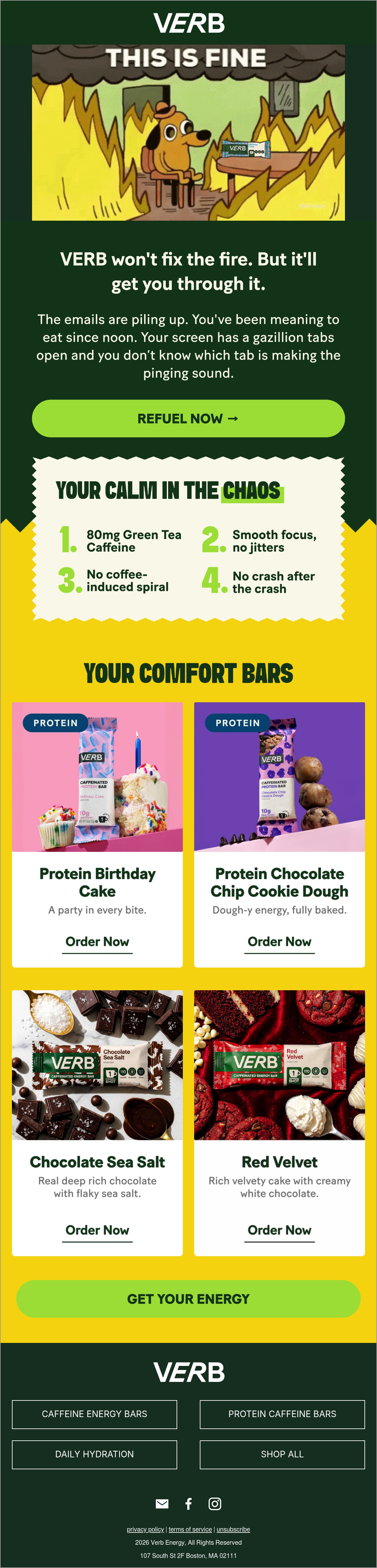Select Shop All

tap(282, 1454)
